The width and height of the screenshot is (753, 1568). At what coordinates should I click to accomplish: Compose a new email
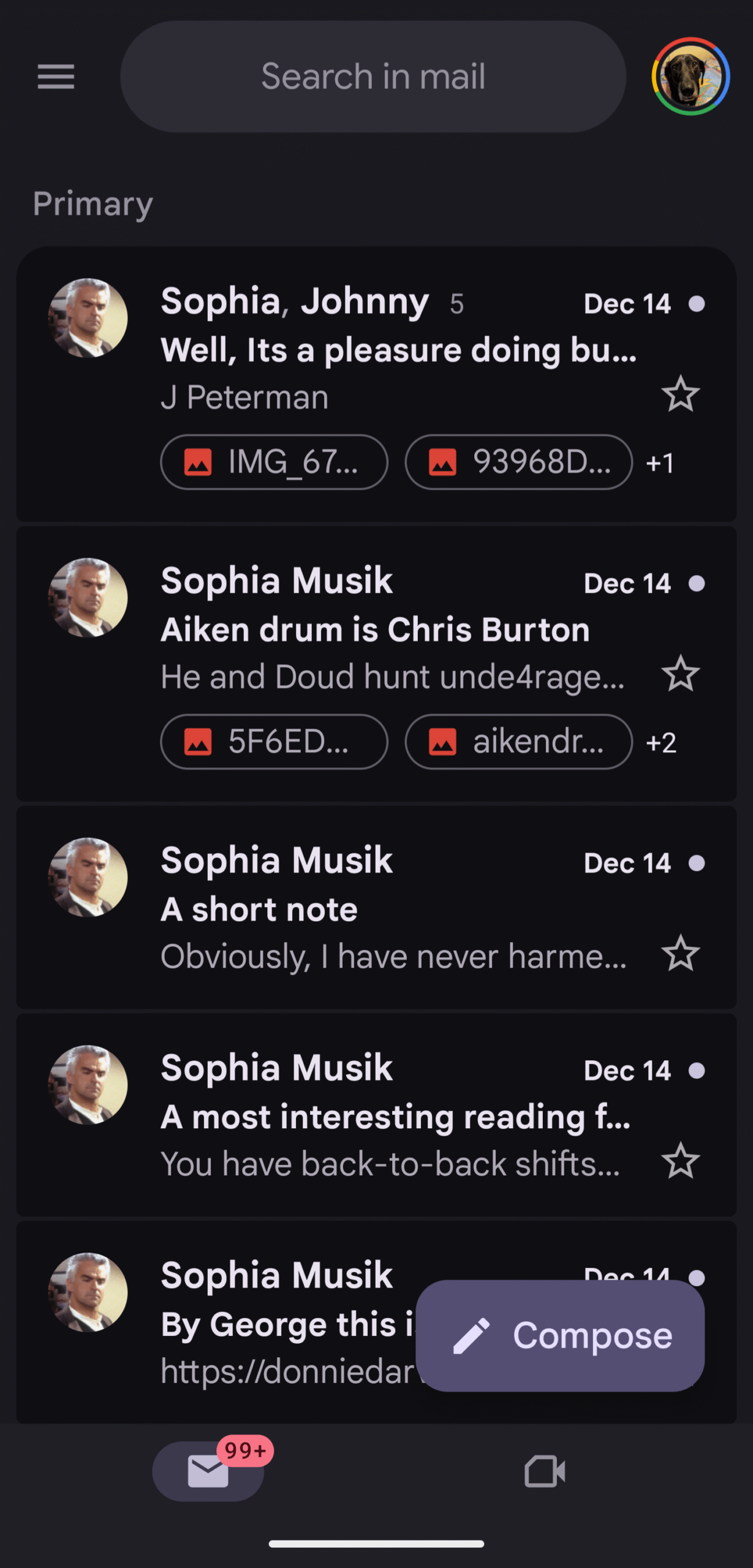(559, 1335)
